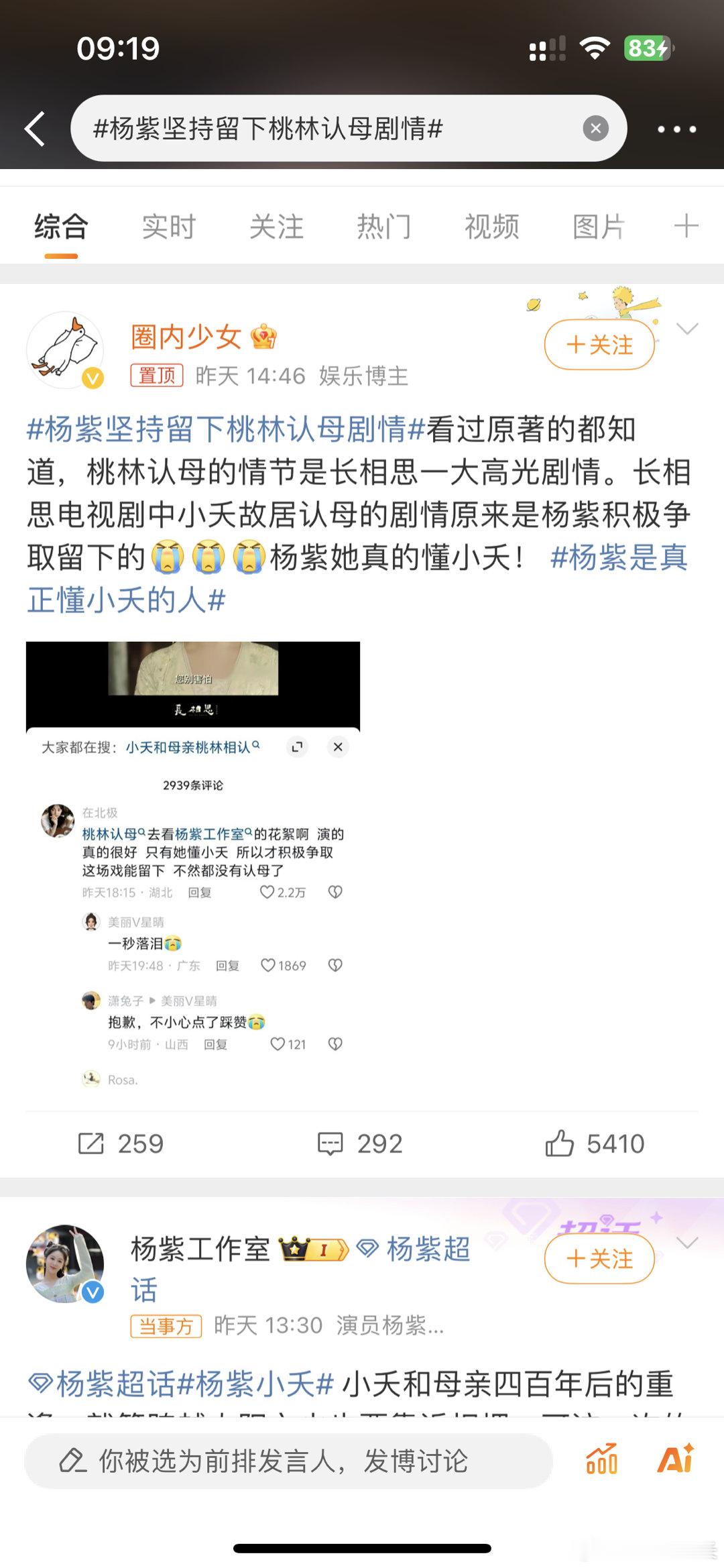Switch to the 热门 tab
This screenshot has height=1568, width=724.
[385, 227]
